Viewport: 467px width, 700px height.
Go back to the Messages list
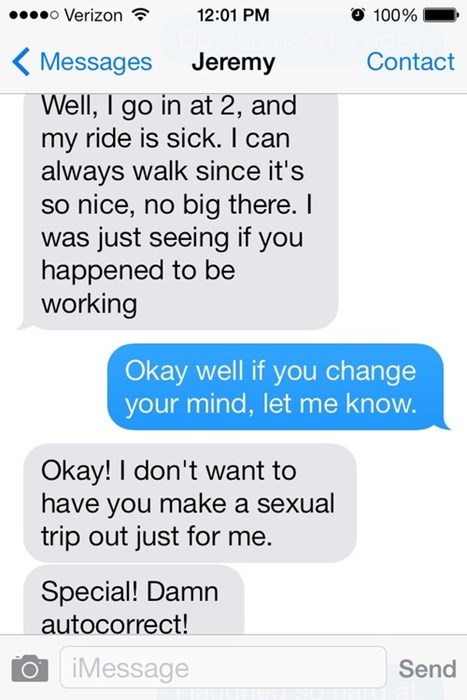(x=82, y=62)
